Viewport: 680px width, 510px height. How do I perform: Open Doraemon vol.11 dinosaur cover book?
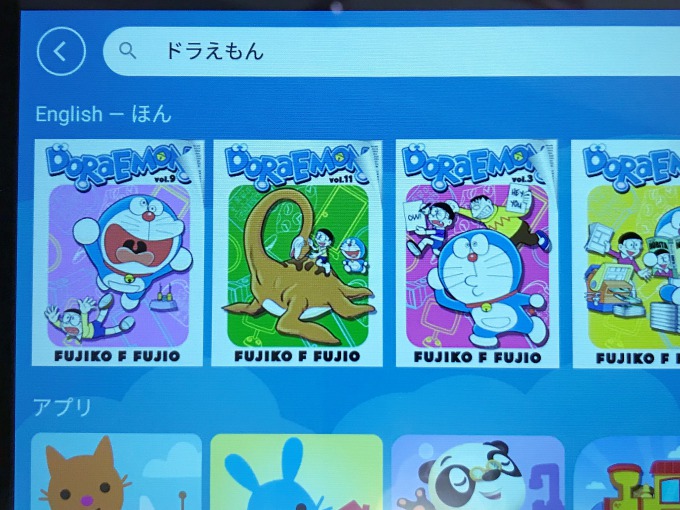tap(297, 253)
